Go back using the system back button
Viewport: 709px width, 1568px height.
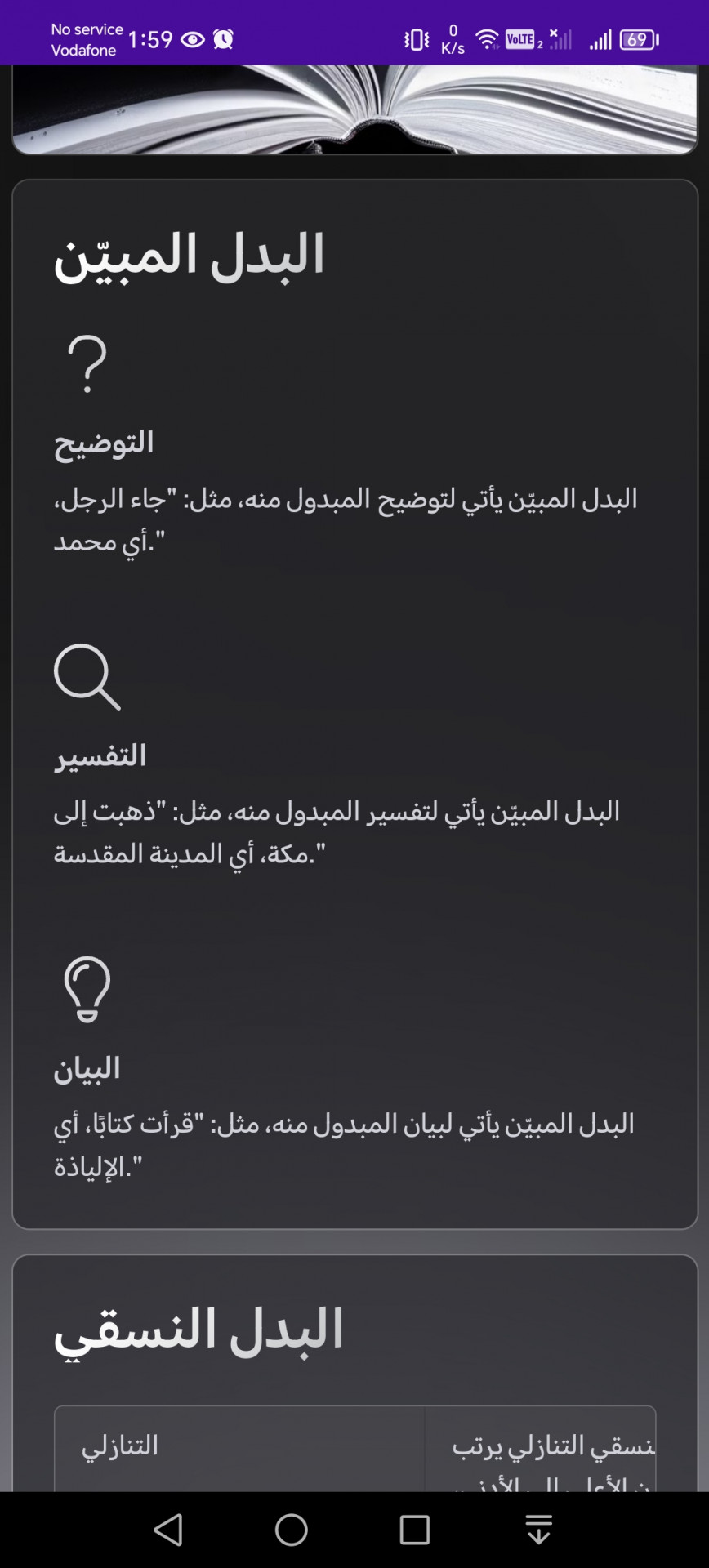169,1530
